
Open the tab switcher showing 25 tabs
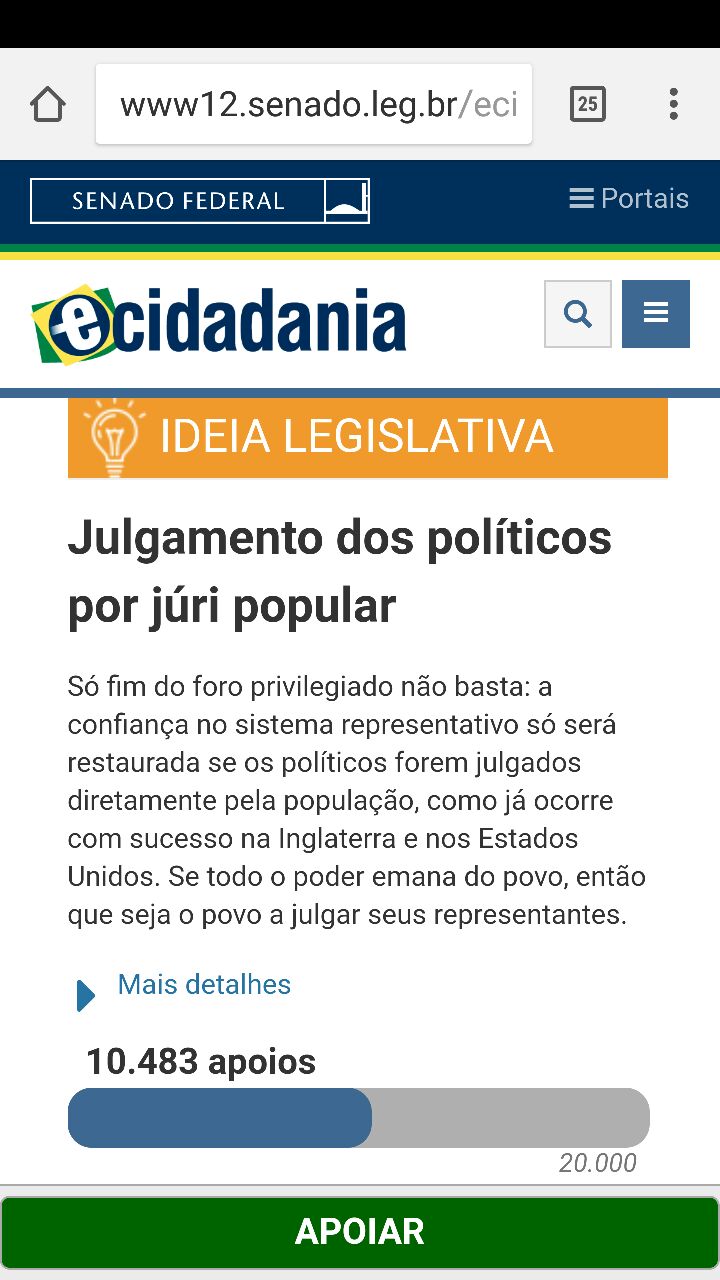[588, 104]
